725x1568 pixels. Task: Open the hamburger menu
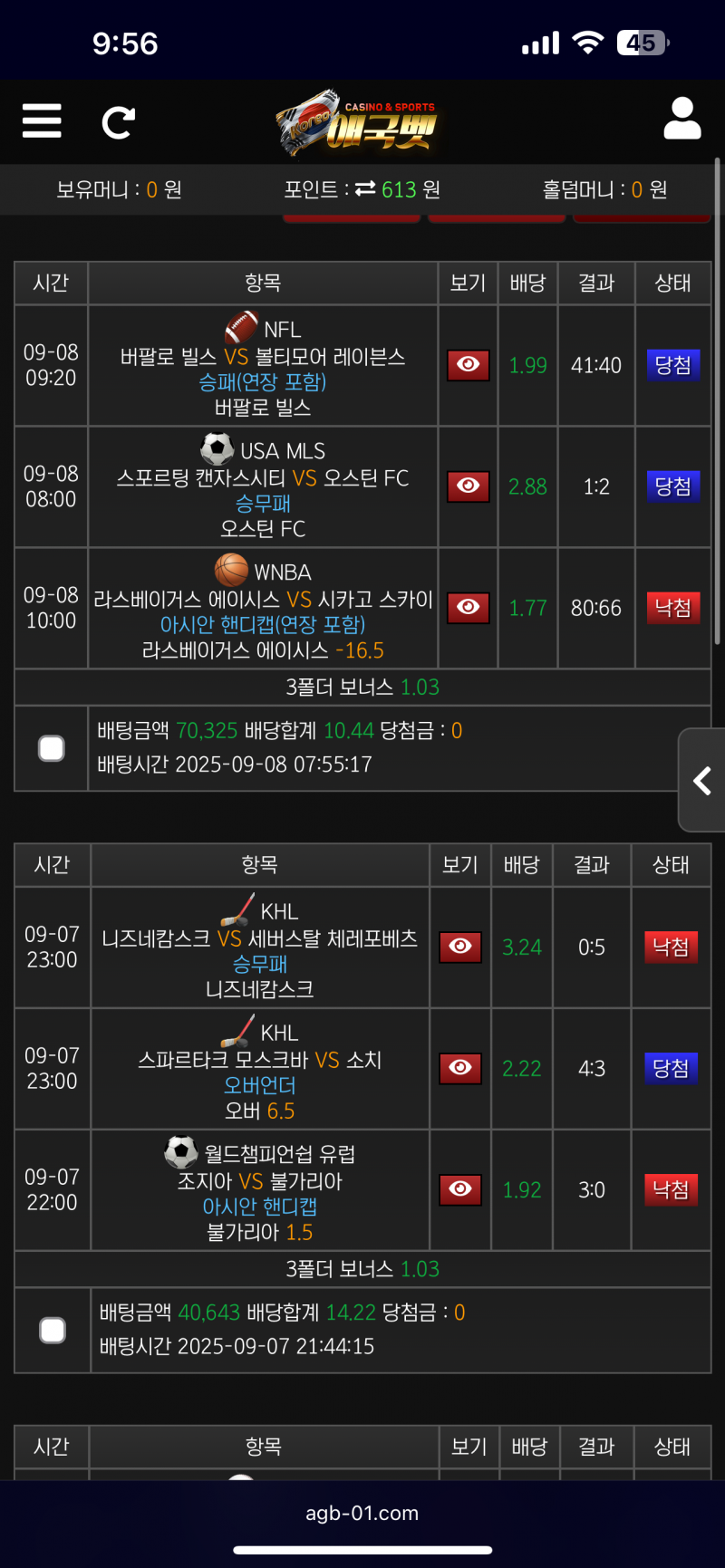pyautogui.click(x=42, y=120)
